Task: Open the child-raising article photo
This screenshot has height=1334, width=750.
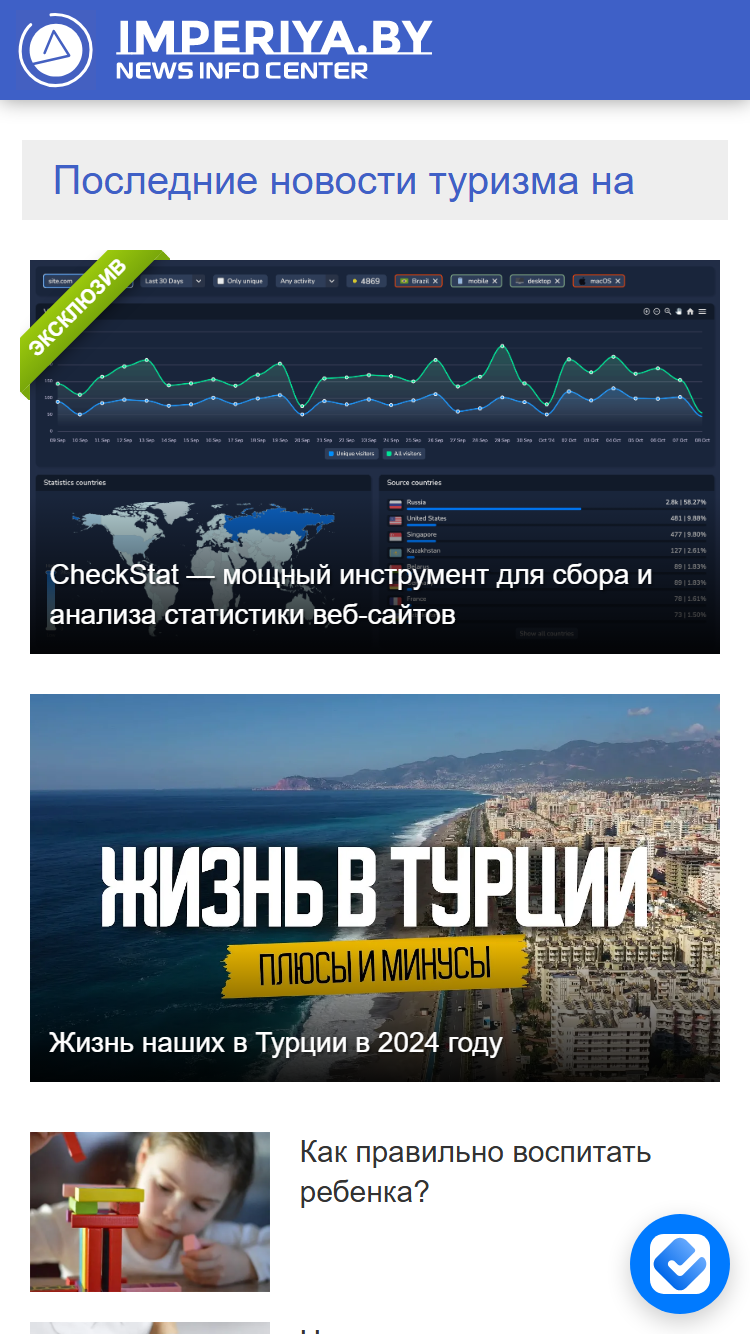Action: point(150,1212)
